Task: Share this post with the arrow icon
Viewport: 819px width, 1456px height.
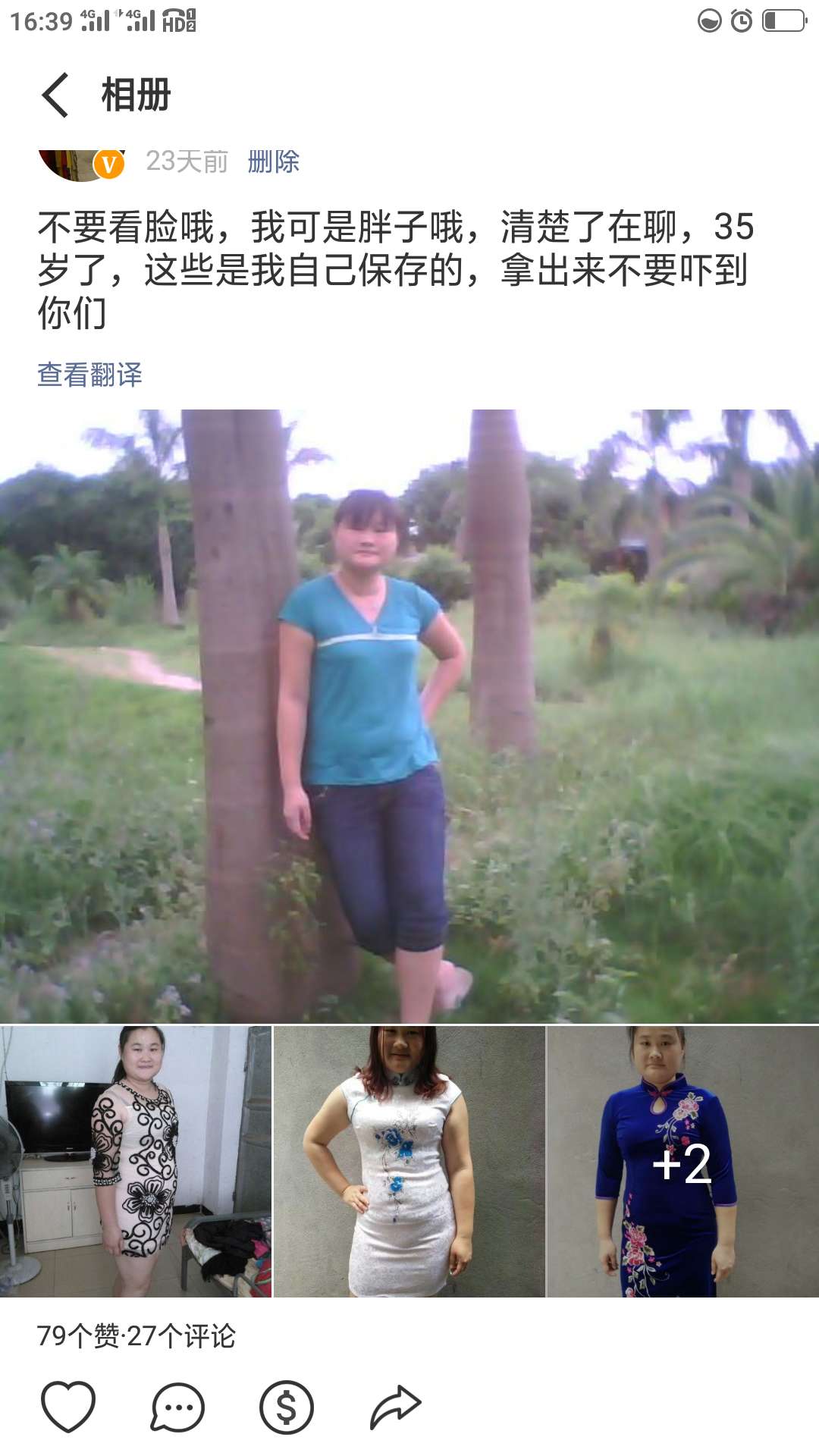Action: pos(395,1407)
